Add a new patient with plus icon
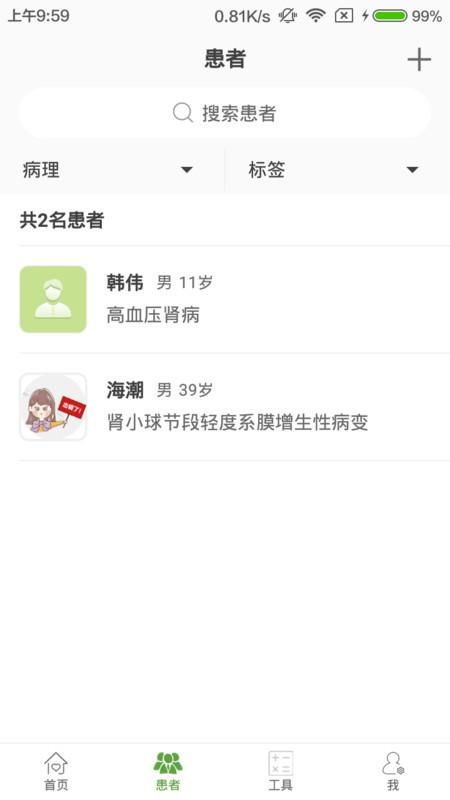450x800 pixels. point(419,60)
